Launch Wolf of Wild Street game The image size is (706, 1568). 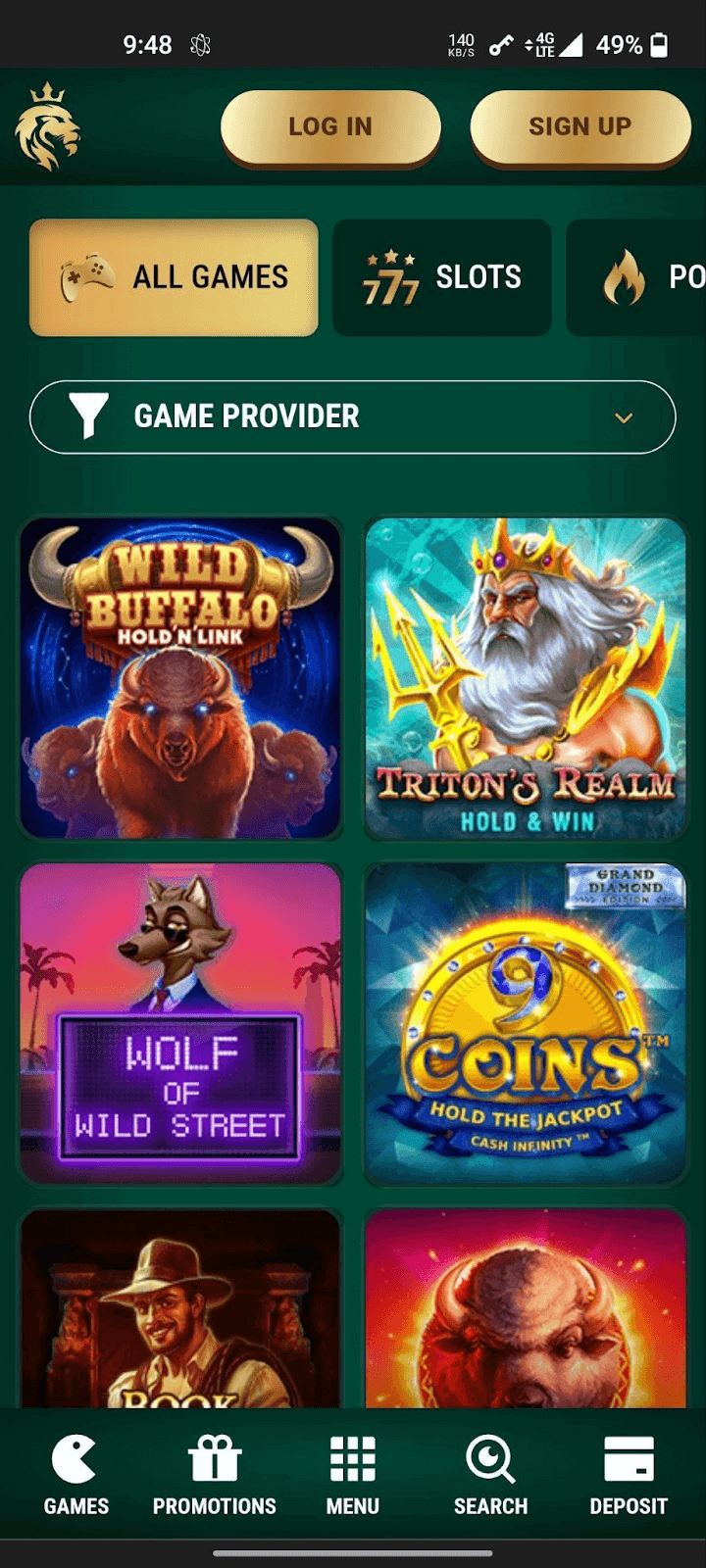[x=180, y=1023]
